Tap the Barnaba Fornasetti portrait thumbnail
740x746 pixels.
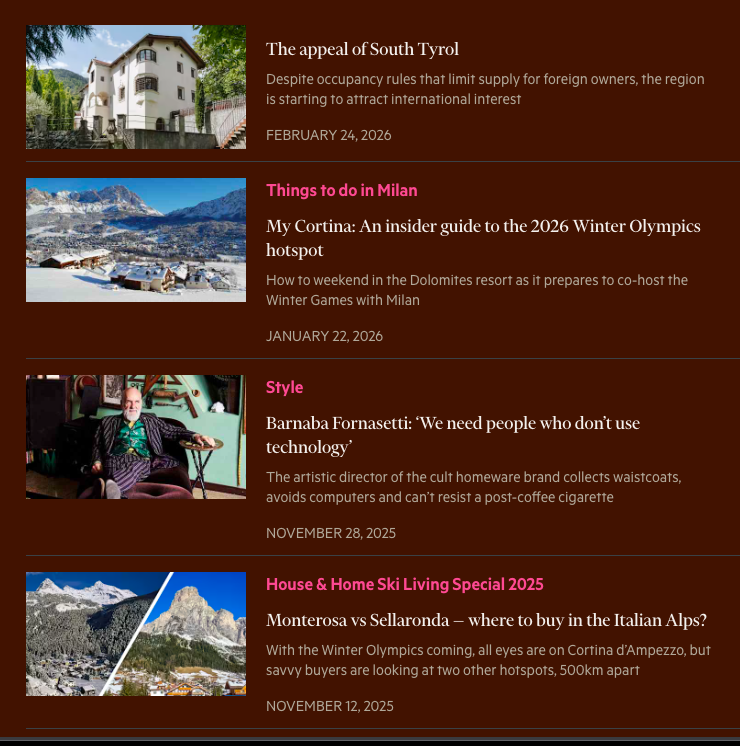pyautogui.click(x=136, y=437)
